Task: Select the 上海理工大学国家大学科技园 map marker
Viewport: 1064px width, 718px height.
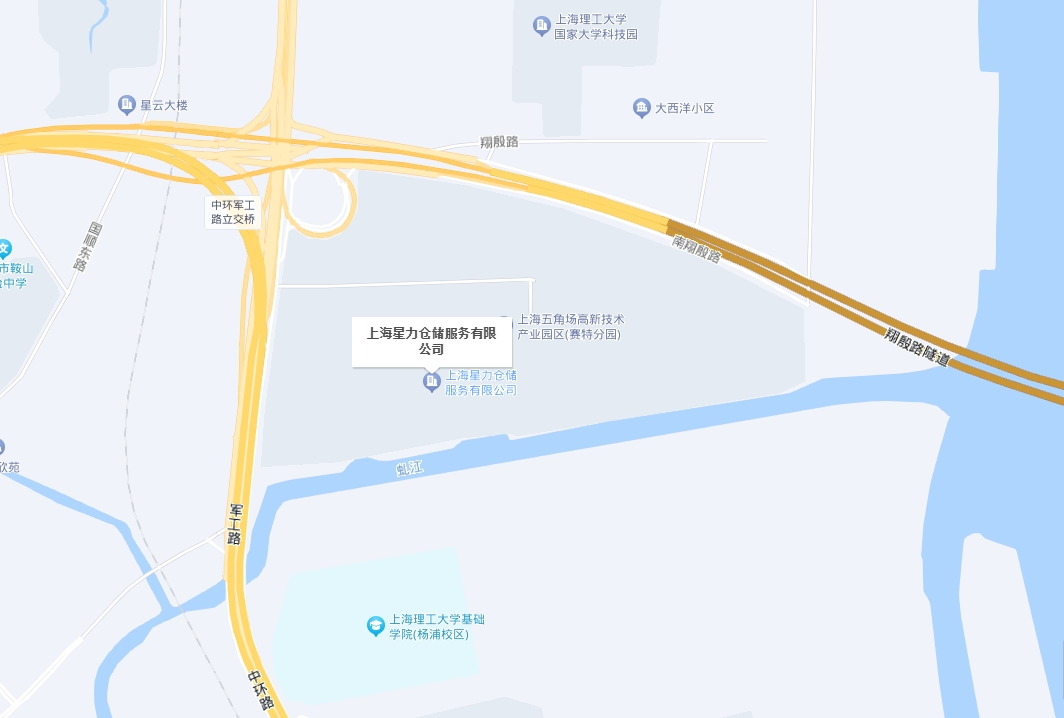Action: coord(541,25)
